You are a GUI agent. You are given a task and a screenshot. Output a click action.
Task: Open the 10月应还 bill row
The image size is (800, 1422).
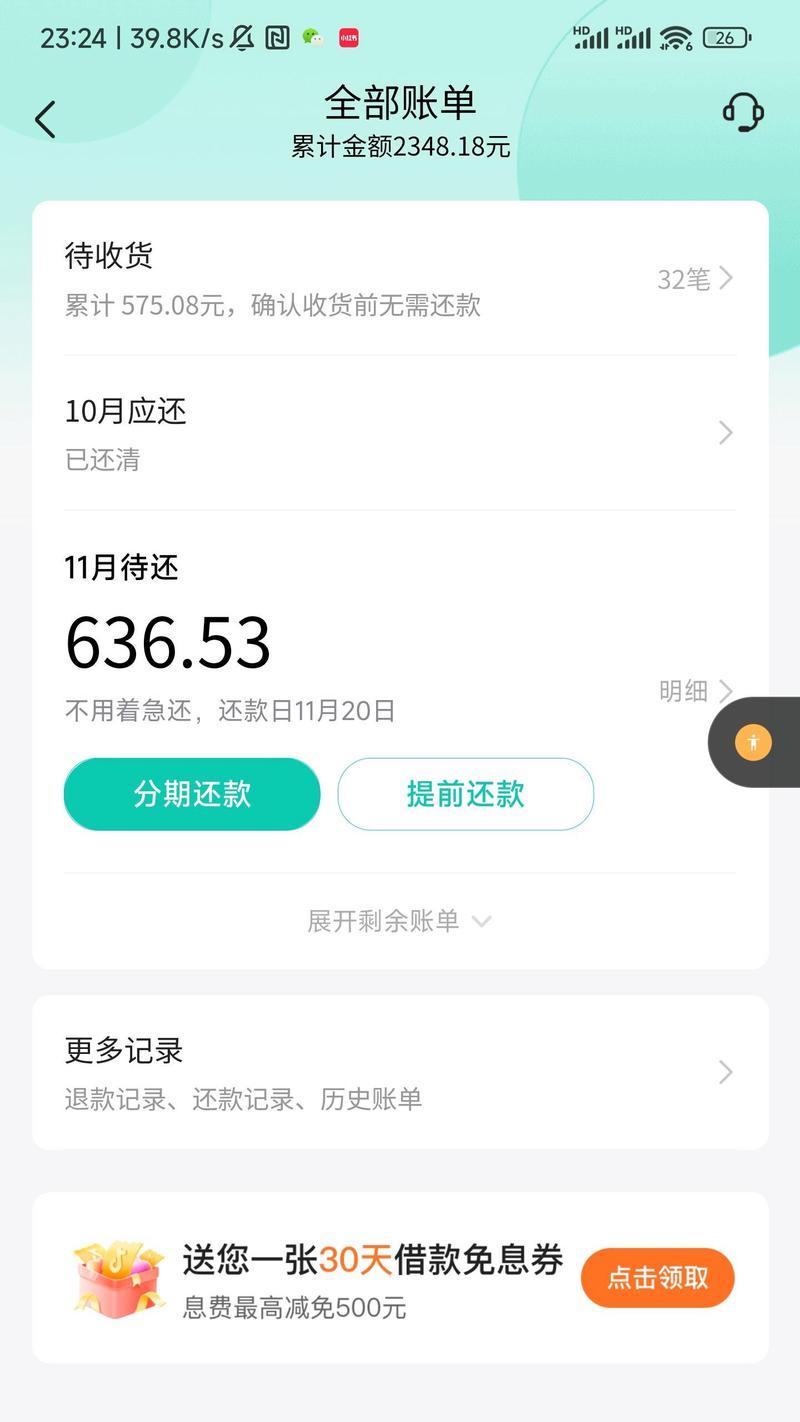(x=400, y=433)
